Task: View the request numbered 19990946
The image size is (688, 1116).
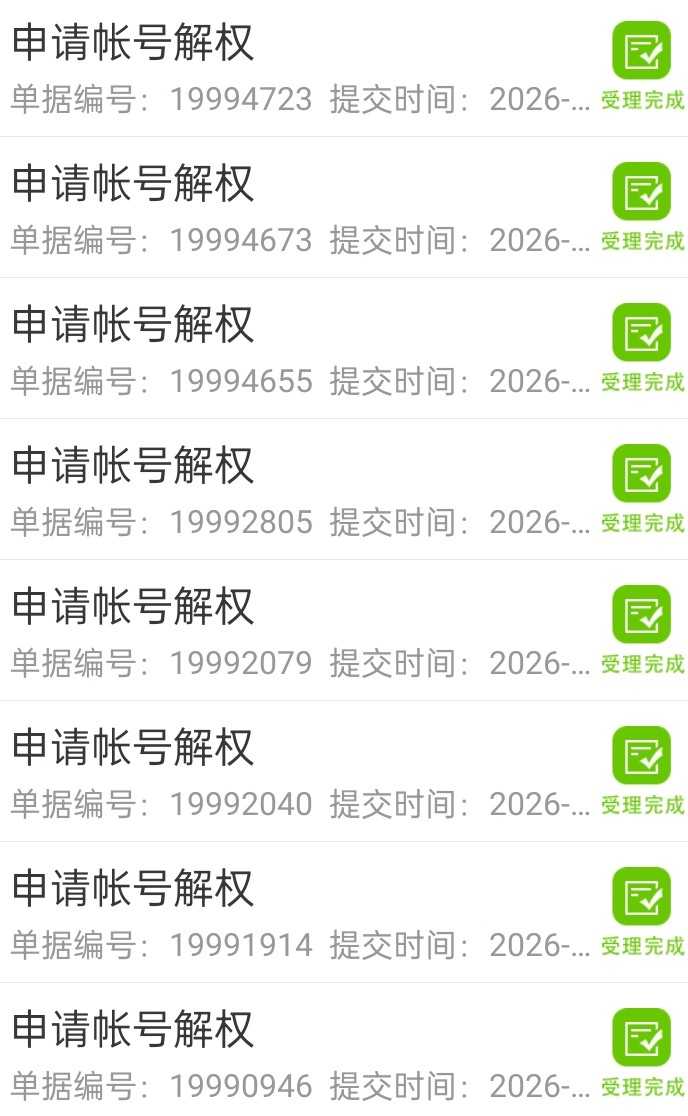Action: click(300, 1053)
